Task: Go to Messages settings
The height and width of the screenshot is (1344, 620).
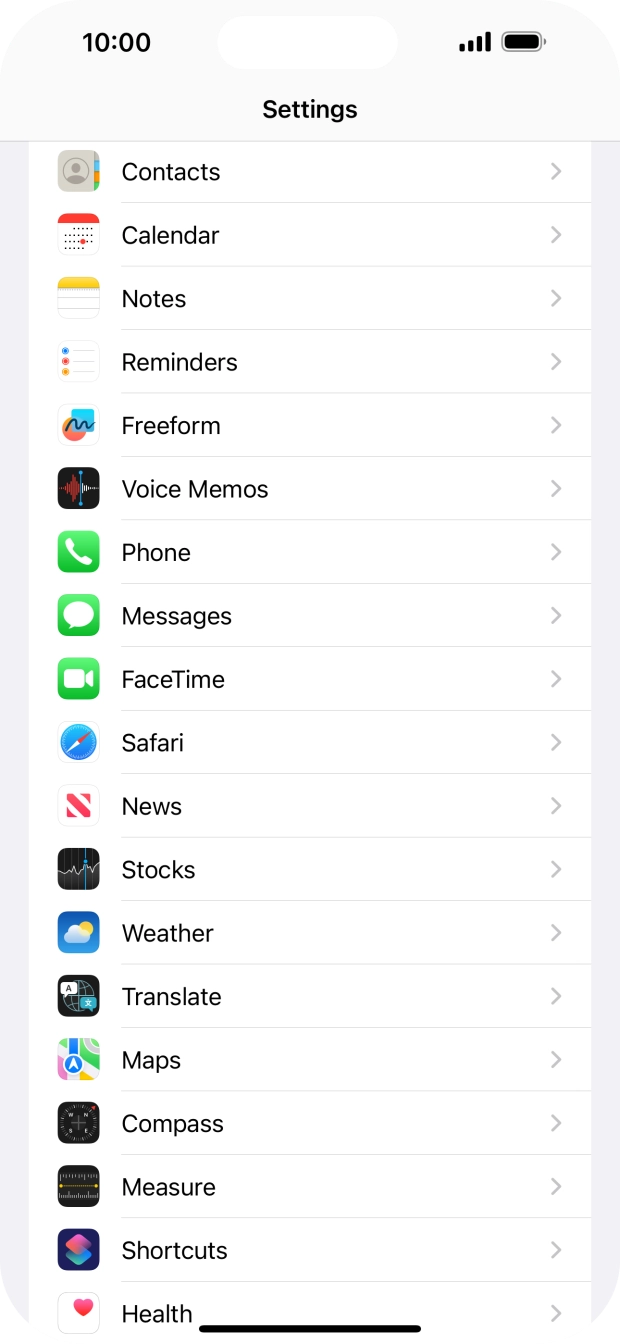Action: point(310,616)
